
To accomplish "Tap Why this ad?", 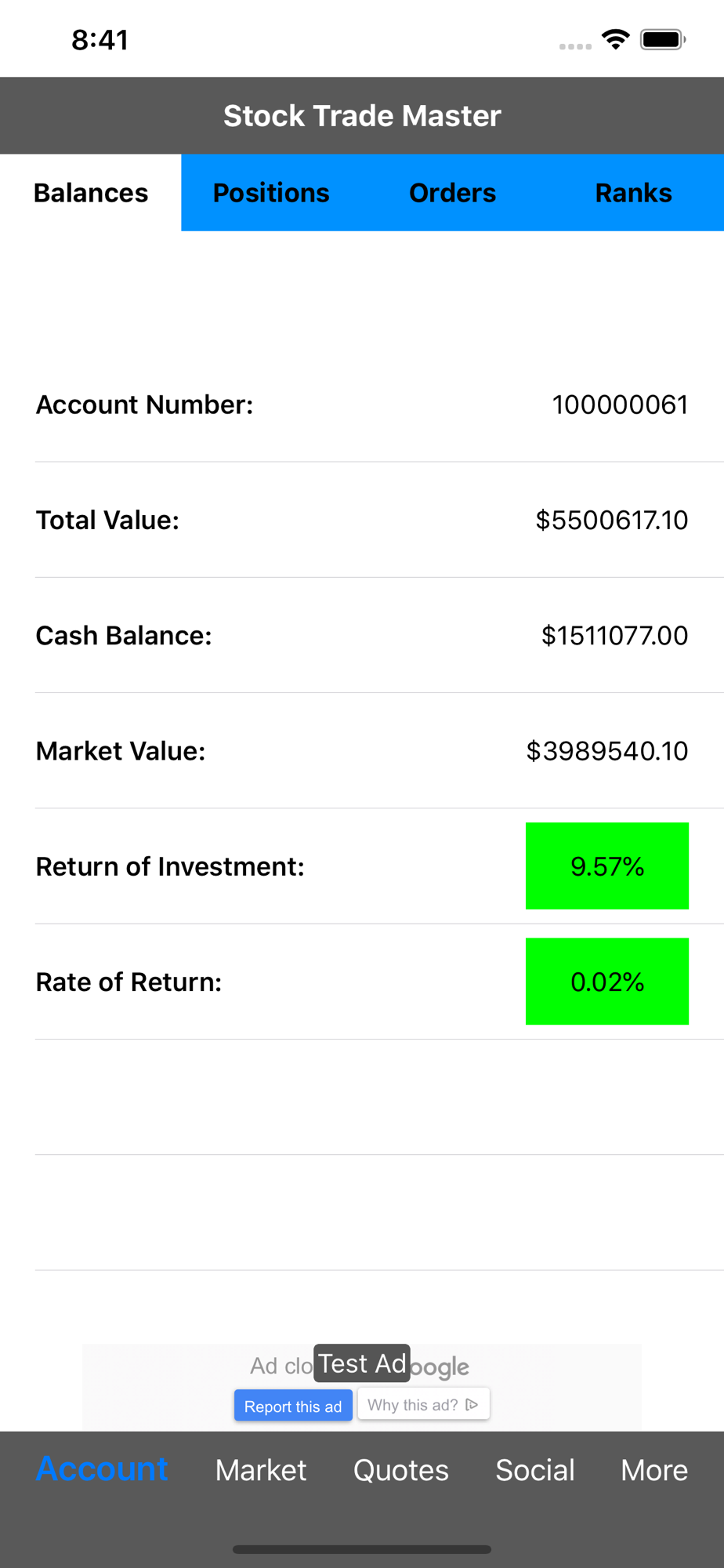I will point(423,1404).
